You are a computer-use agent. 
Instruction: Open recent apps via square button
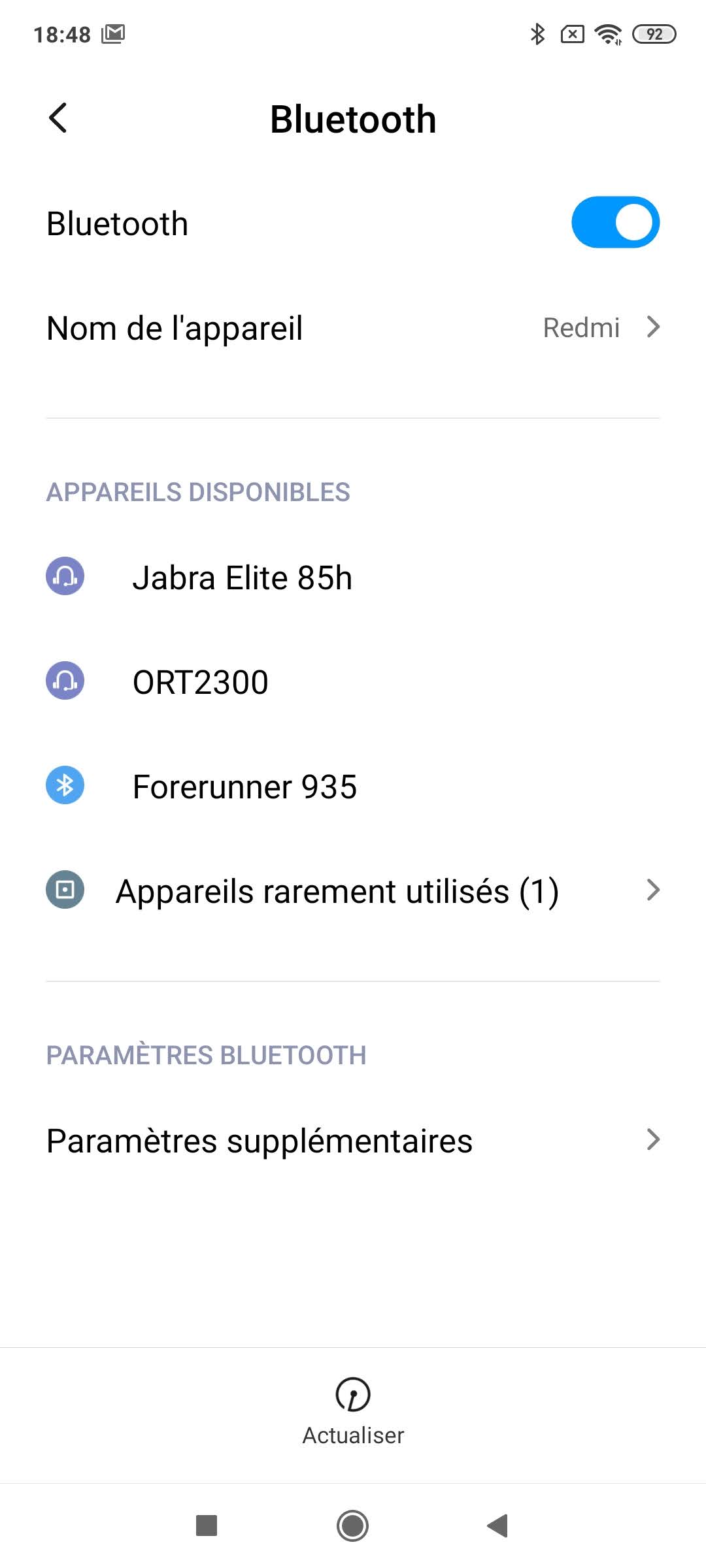click(x=207, y=1526)
